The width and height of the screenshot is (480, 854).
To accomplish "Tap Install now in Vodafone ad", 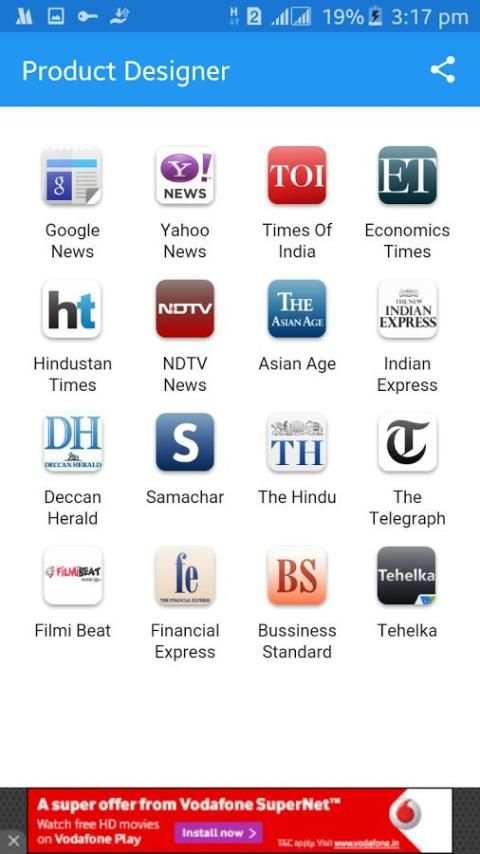I will [218, 833].
